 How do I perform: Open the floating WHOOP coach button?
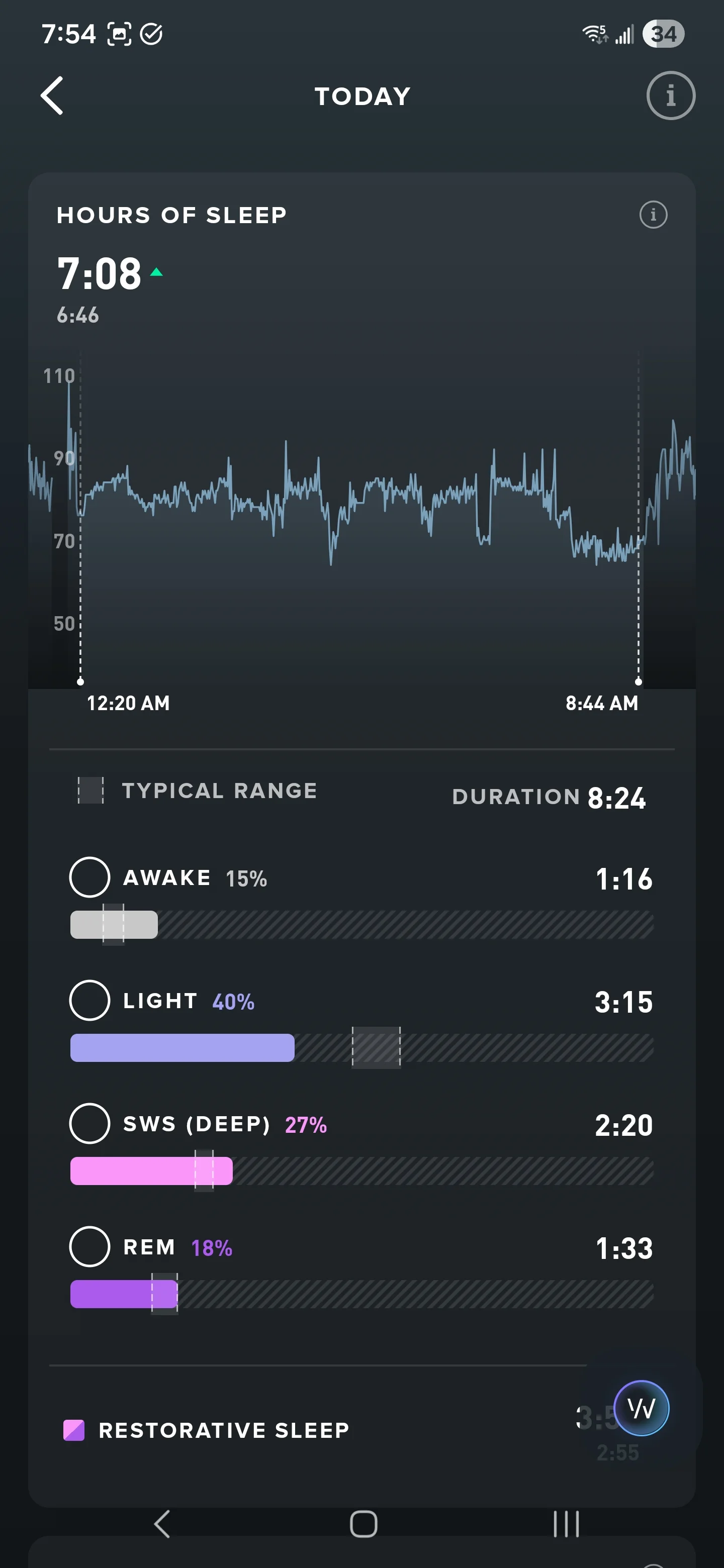641,1408
